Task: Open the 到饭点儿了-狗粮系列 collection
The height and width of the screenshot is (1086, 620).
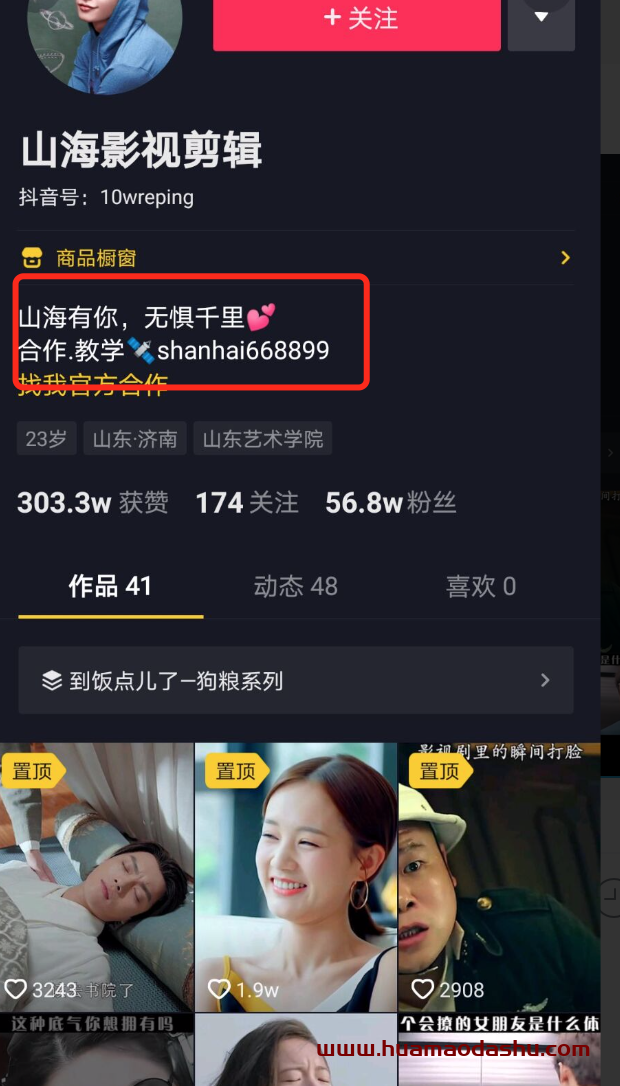Action: [296, 680]
